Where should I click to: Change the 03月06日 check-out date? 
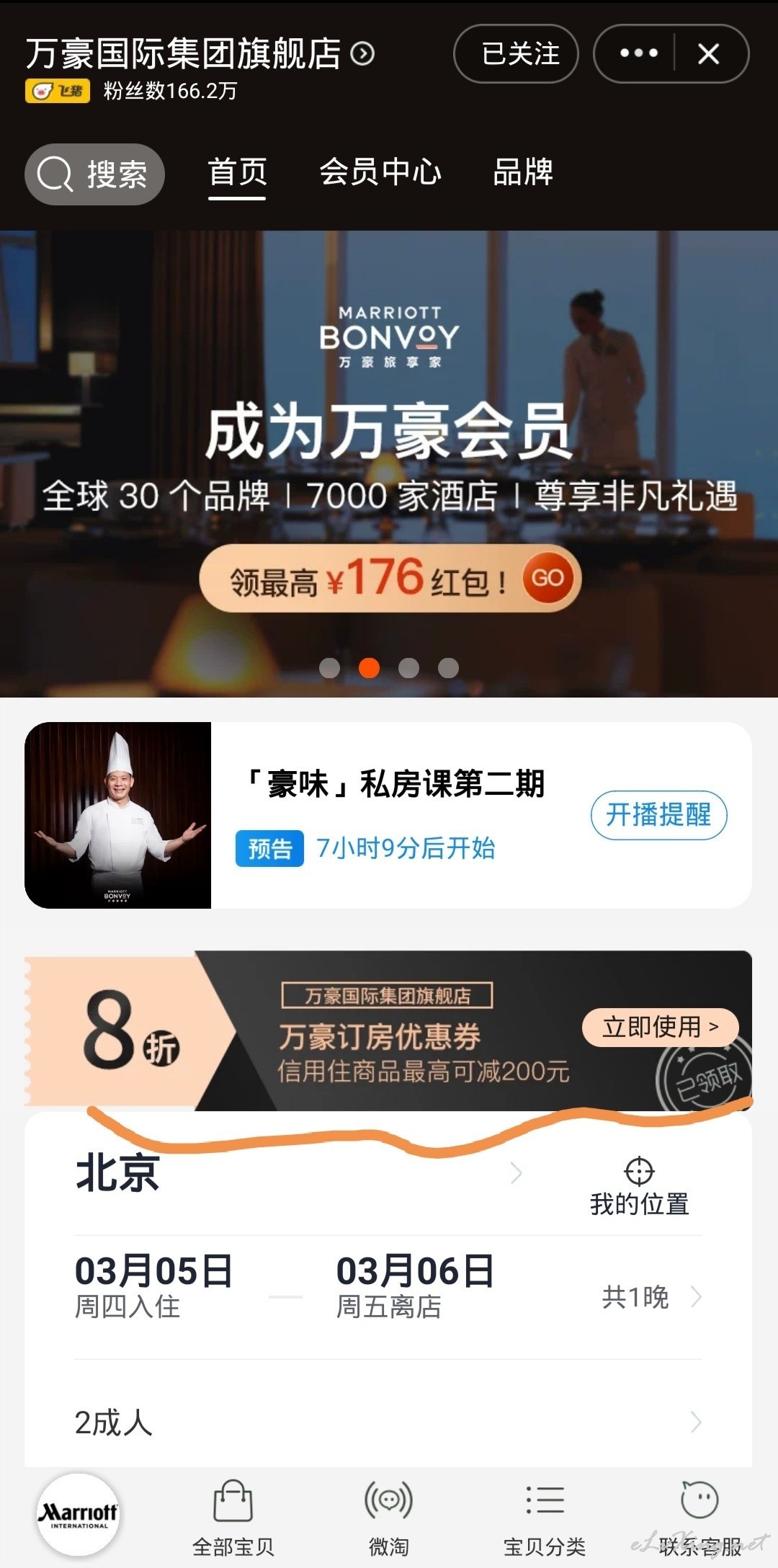click(x=415, y=1285)
